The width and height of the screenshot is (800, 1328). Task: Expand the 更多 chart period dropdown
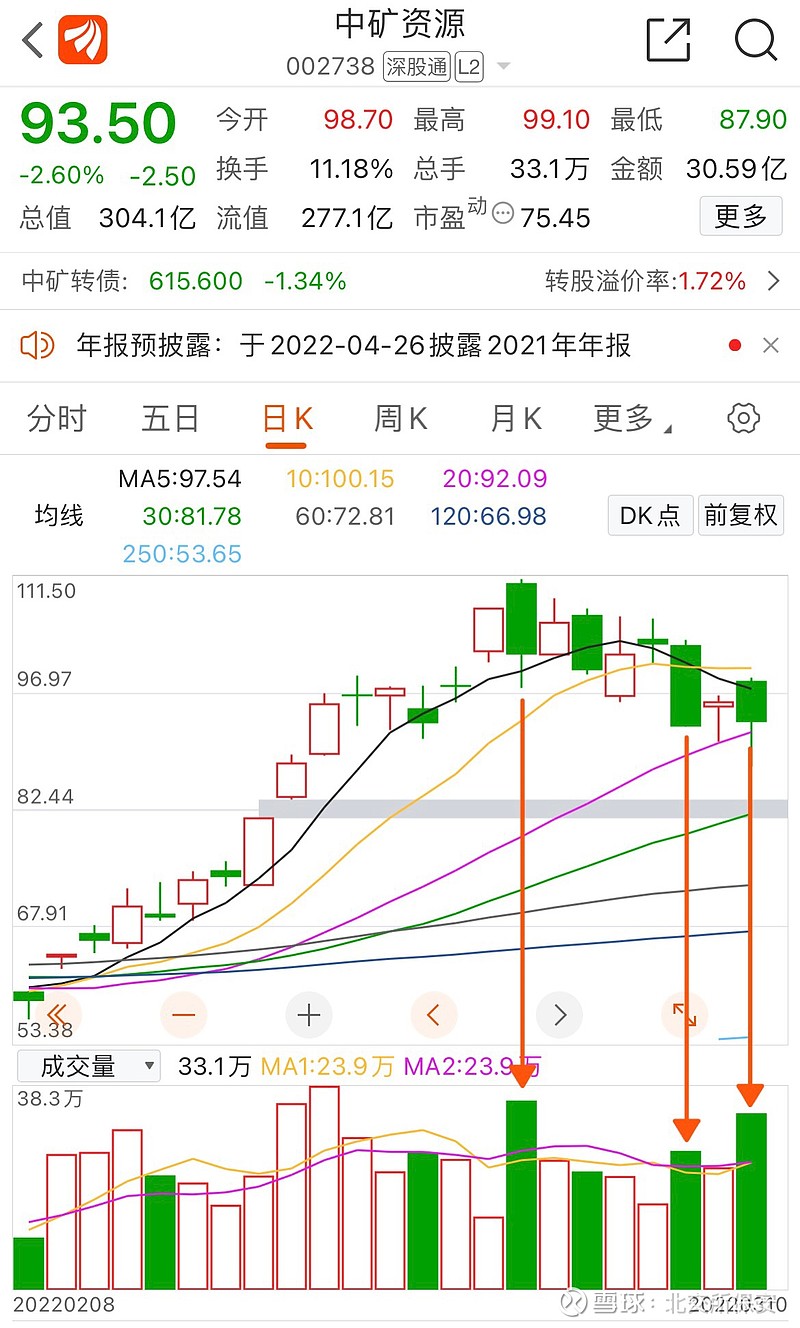tap(632, 418)
